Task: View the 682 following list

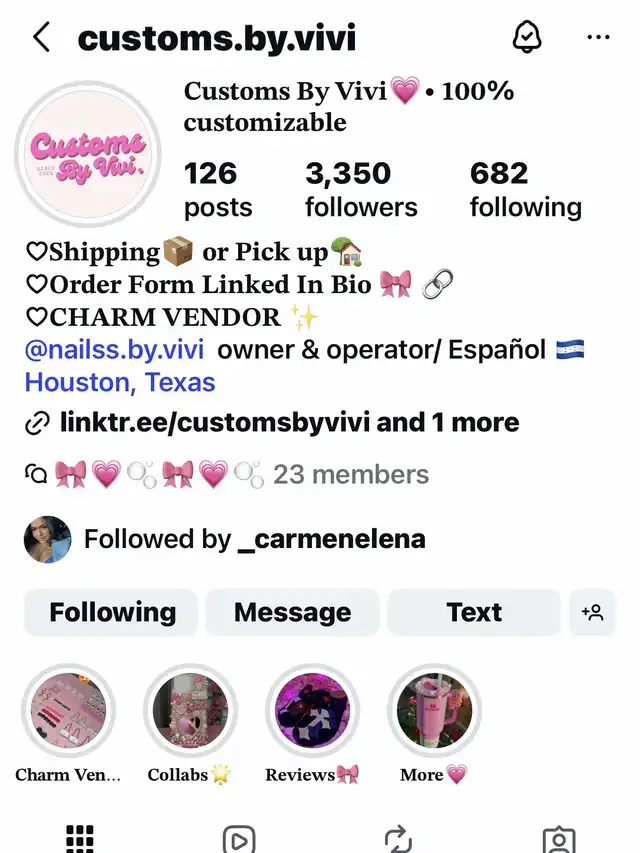Action: tap(525, 190)
